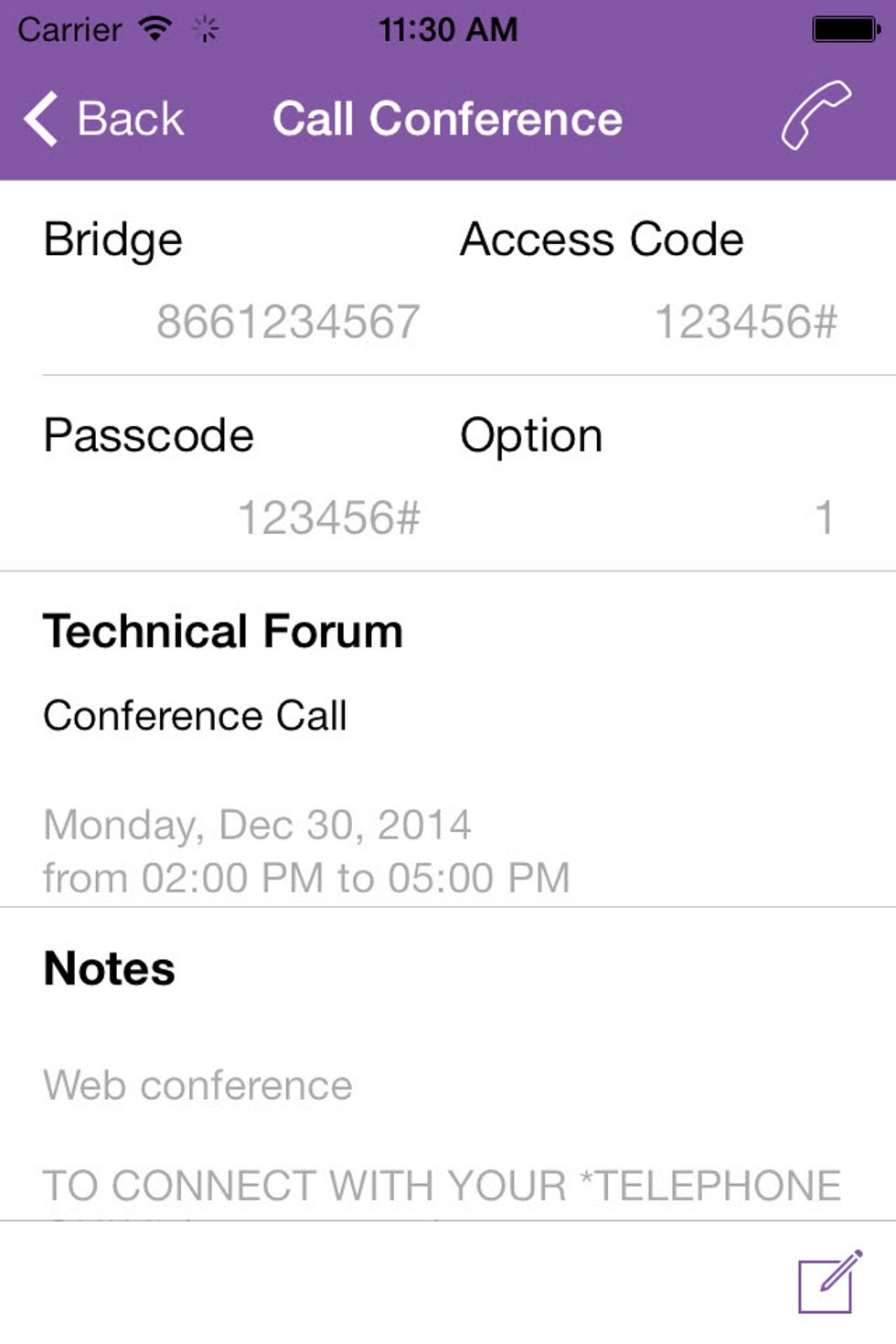This screenshot has height=1344, width=896.
Task: Go back to the previous screen
Action: [103, 119]
